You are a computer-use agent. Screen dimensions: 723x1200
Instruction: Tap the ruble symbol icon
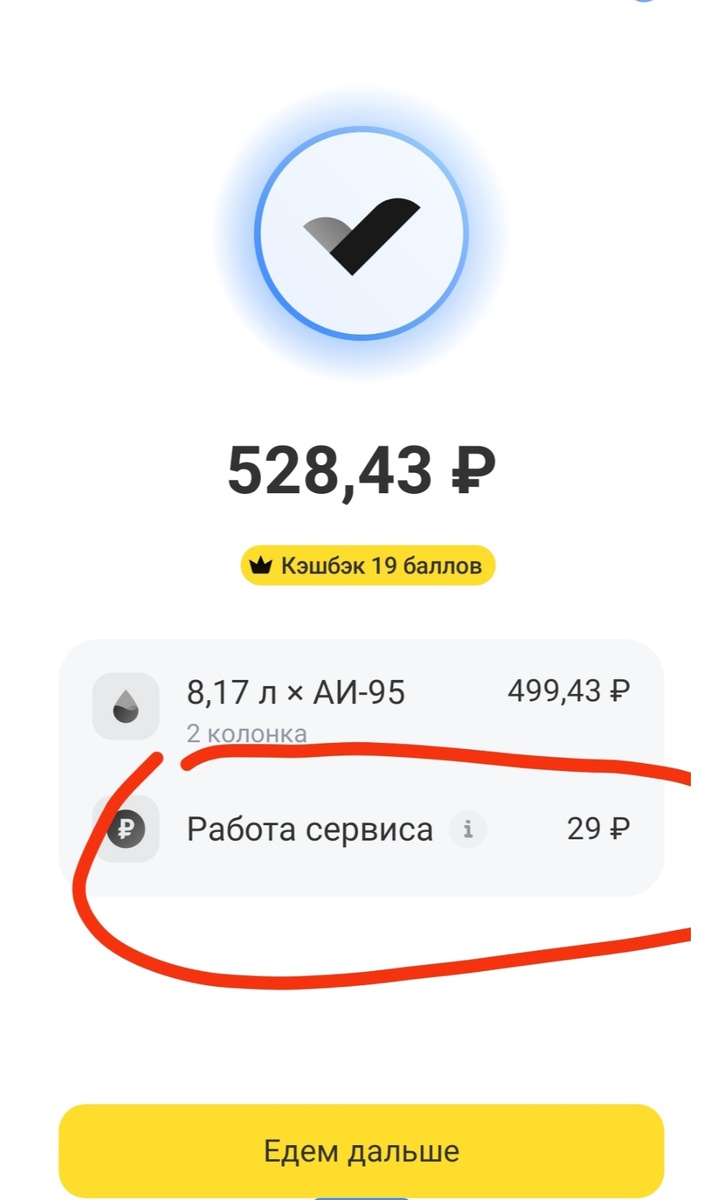coord(125,828)
